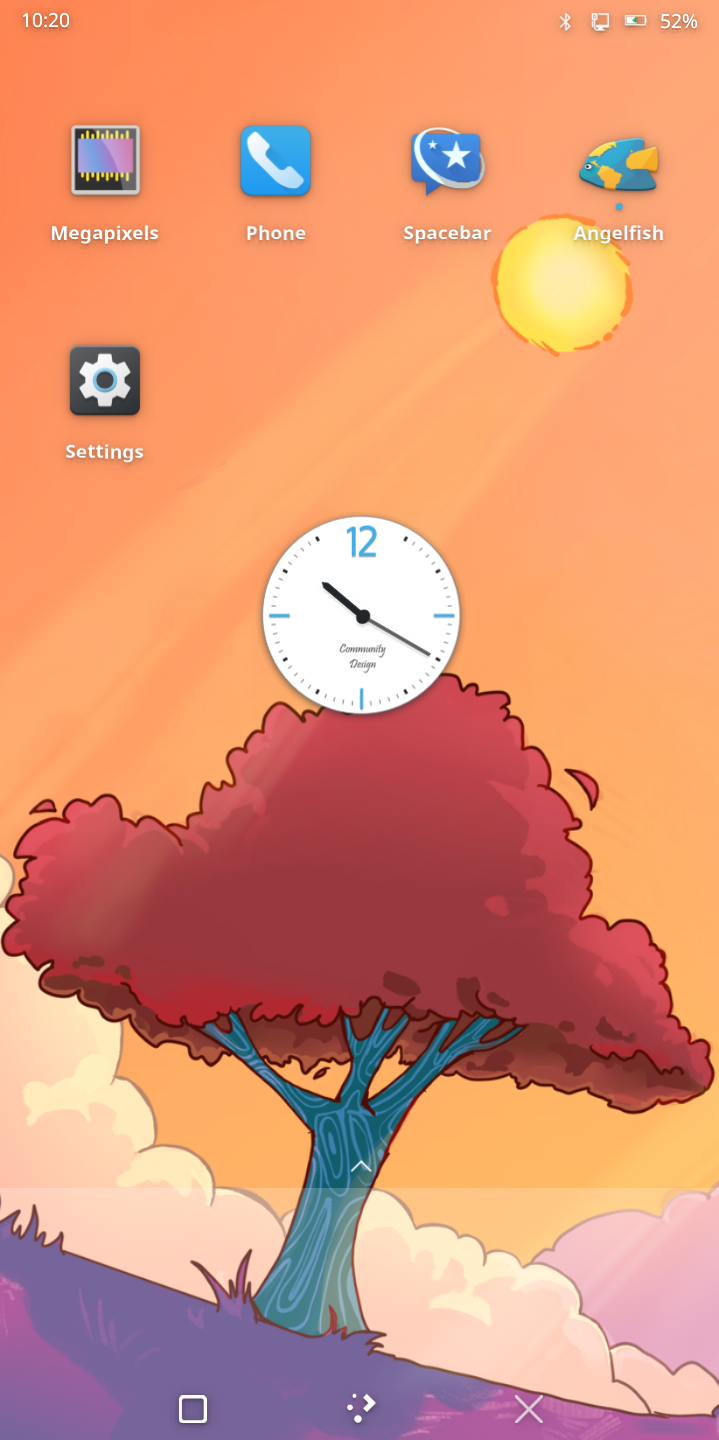The image size is (719, 1440).
Task: Open the Megapixels camera app
Action: [x=105, y=161]
